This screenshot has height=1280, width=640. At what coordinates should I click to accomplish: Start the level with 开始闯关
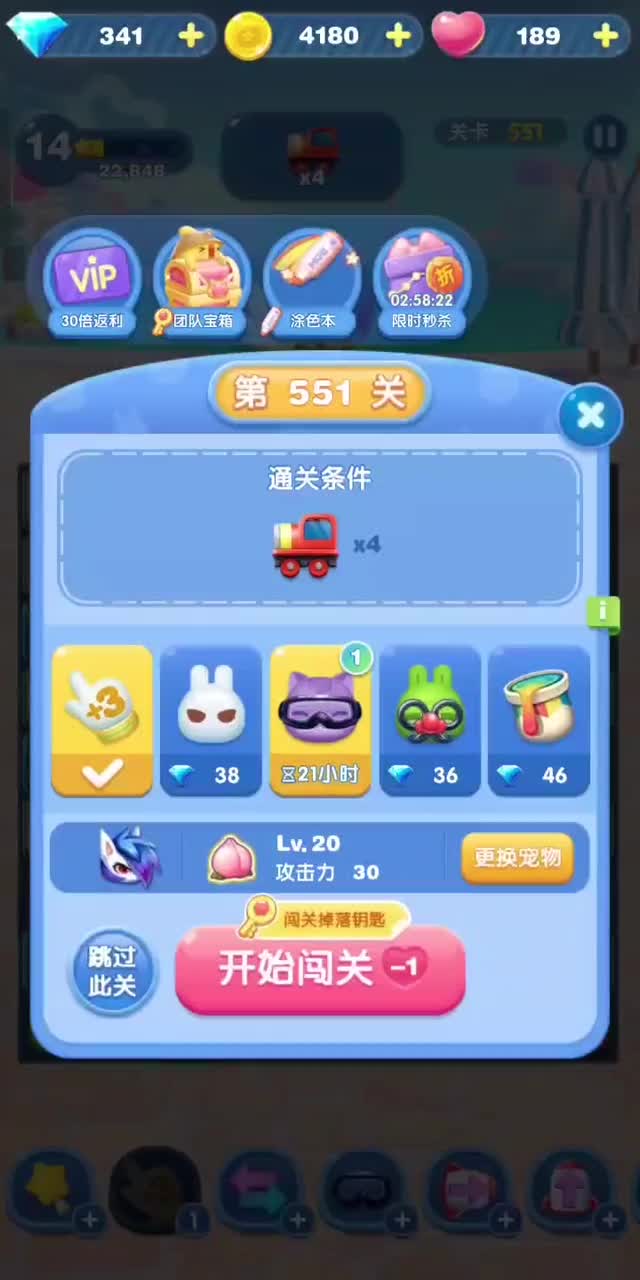(320, 969)
